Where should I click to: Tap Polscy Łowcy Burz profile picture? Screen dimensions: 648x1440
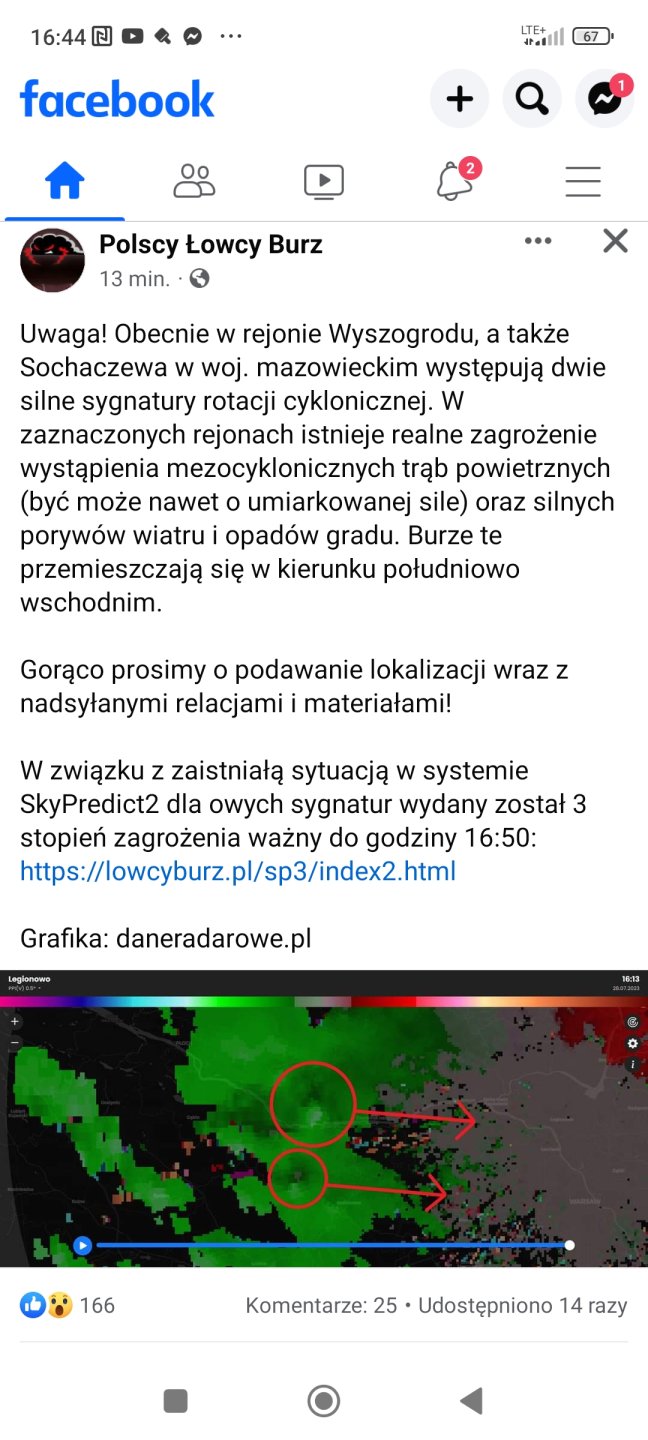coord(53,260)
